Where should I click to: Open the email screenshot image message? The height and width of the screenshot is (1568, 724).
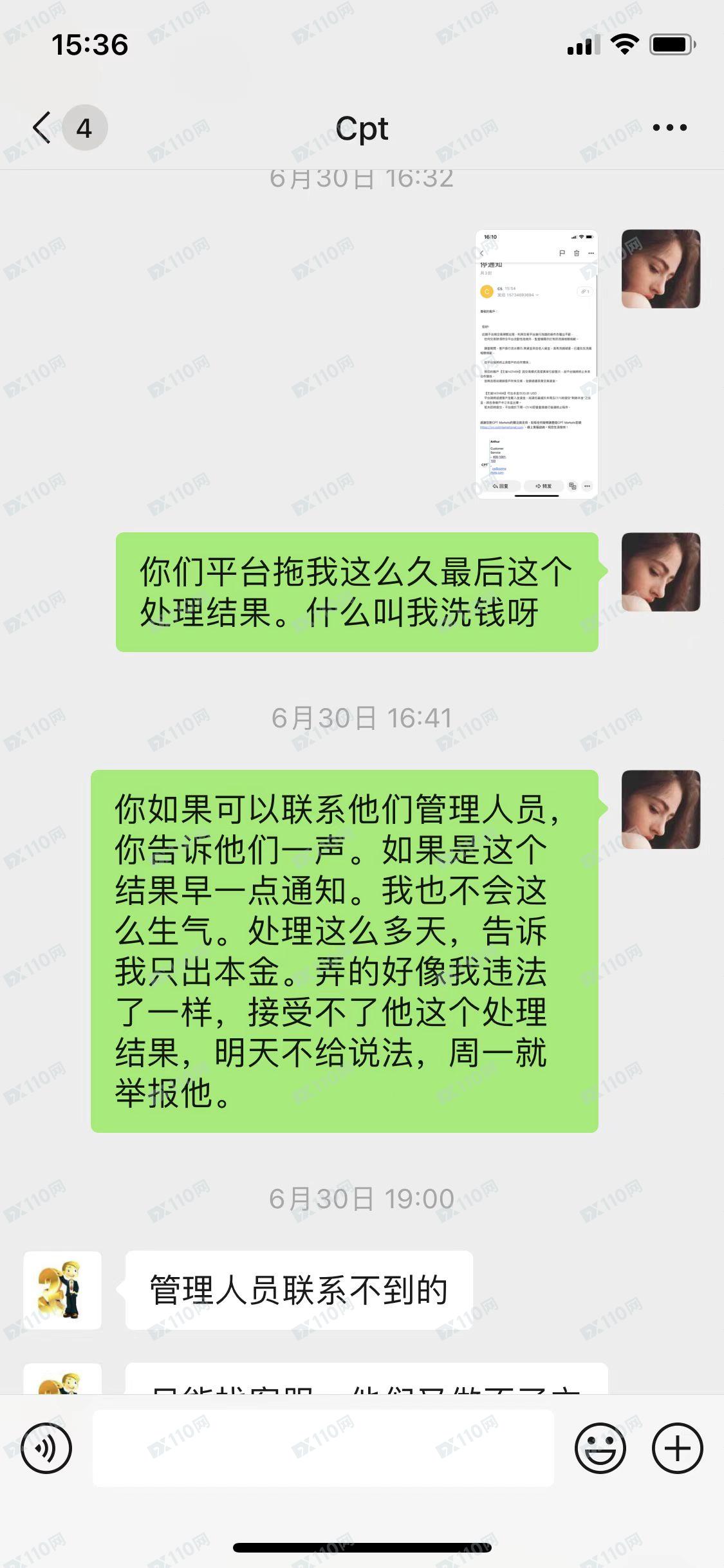click(x=536, y=364)
